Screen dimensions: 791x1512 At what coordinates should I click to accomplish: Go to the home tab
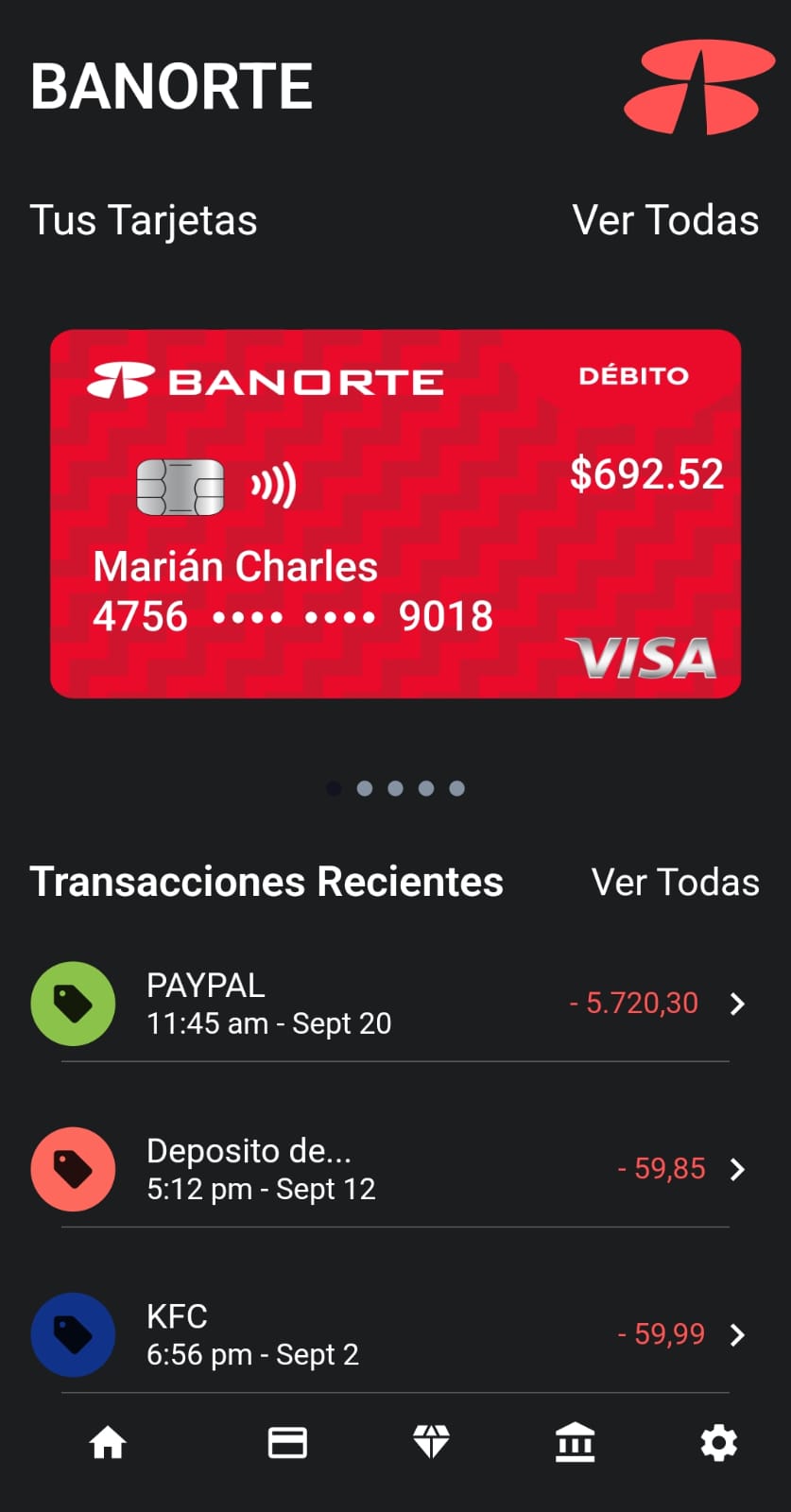pyautogui.click(x=108, y=1443)
